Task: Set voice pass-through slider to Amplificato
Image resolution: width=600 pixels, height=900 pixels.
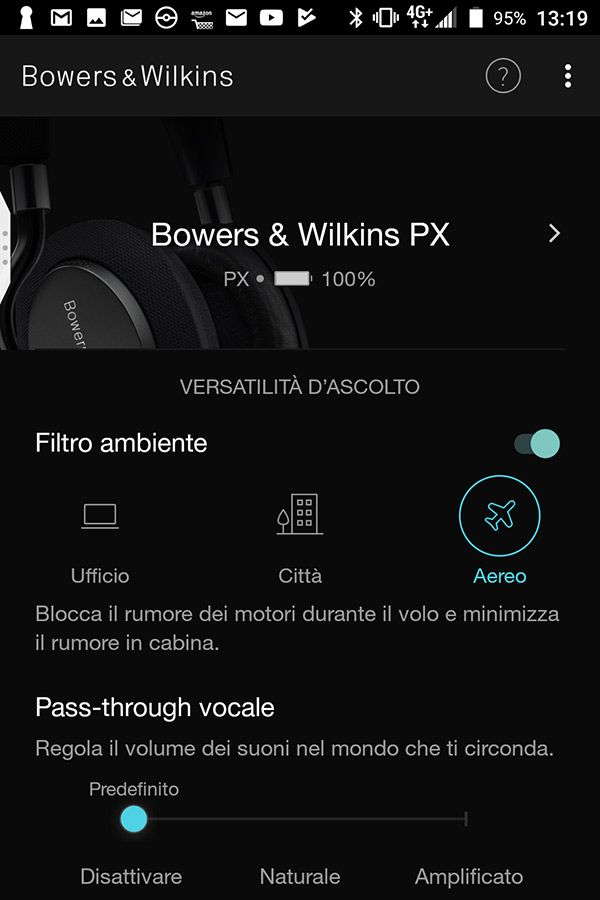Action: pos(466,820)
